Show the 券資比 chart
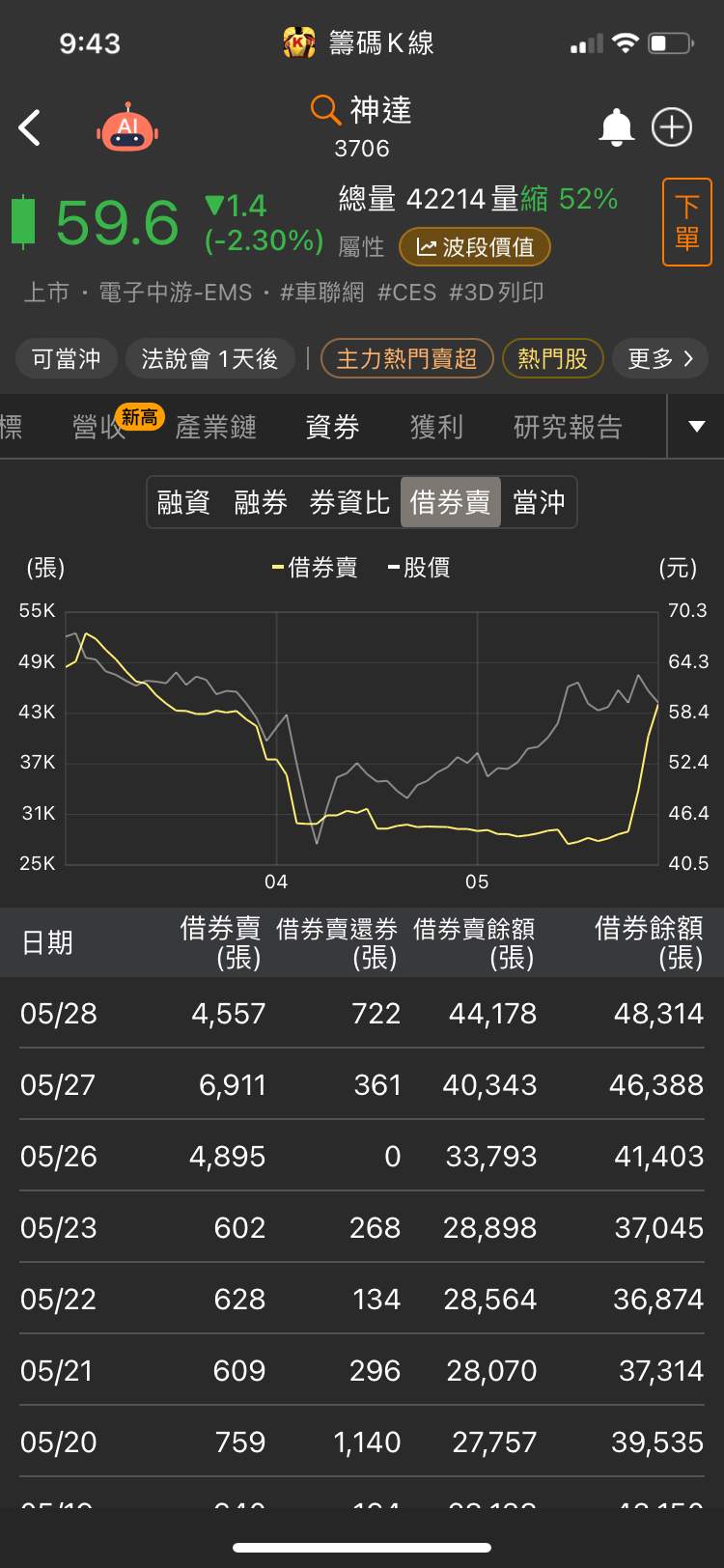The image size is (724, 1568). tap(349, 502)
